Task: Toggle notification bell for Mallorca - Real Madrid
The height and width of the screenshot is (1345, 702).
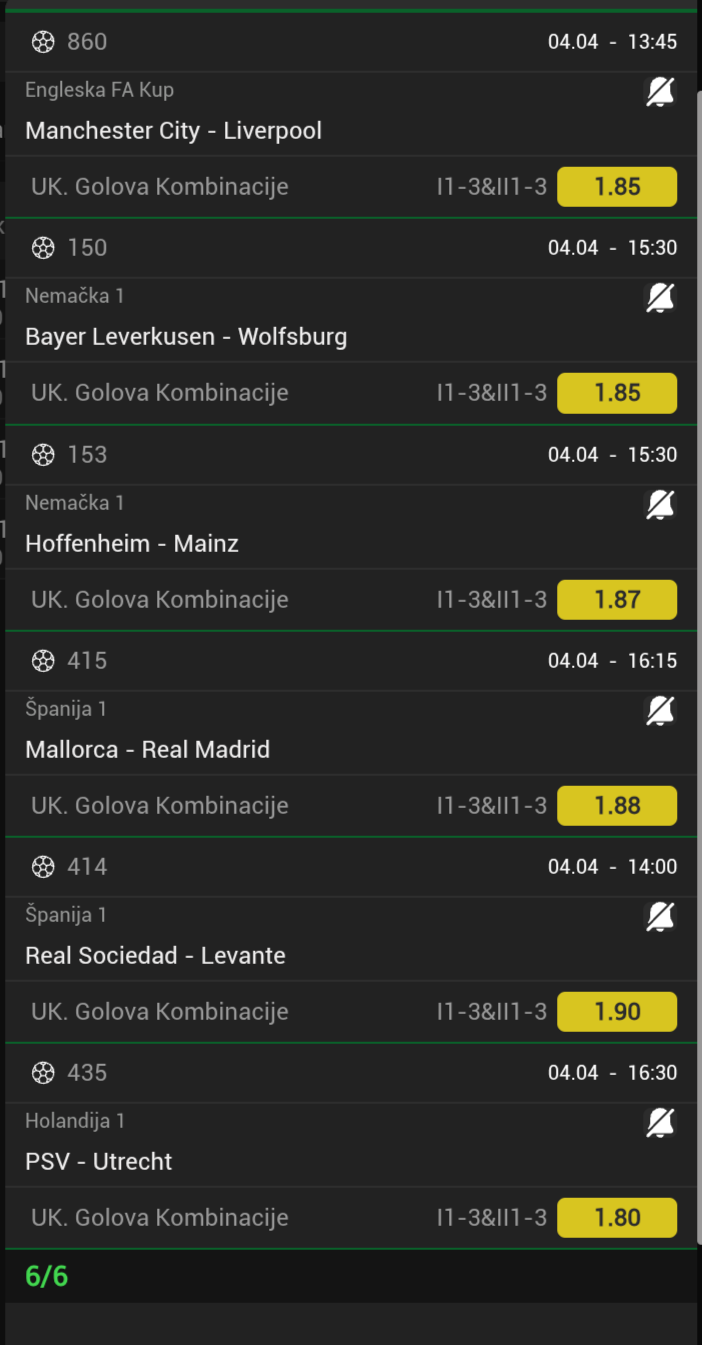Action: [x=659, y=711]
